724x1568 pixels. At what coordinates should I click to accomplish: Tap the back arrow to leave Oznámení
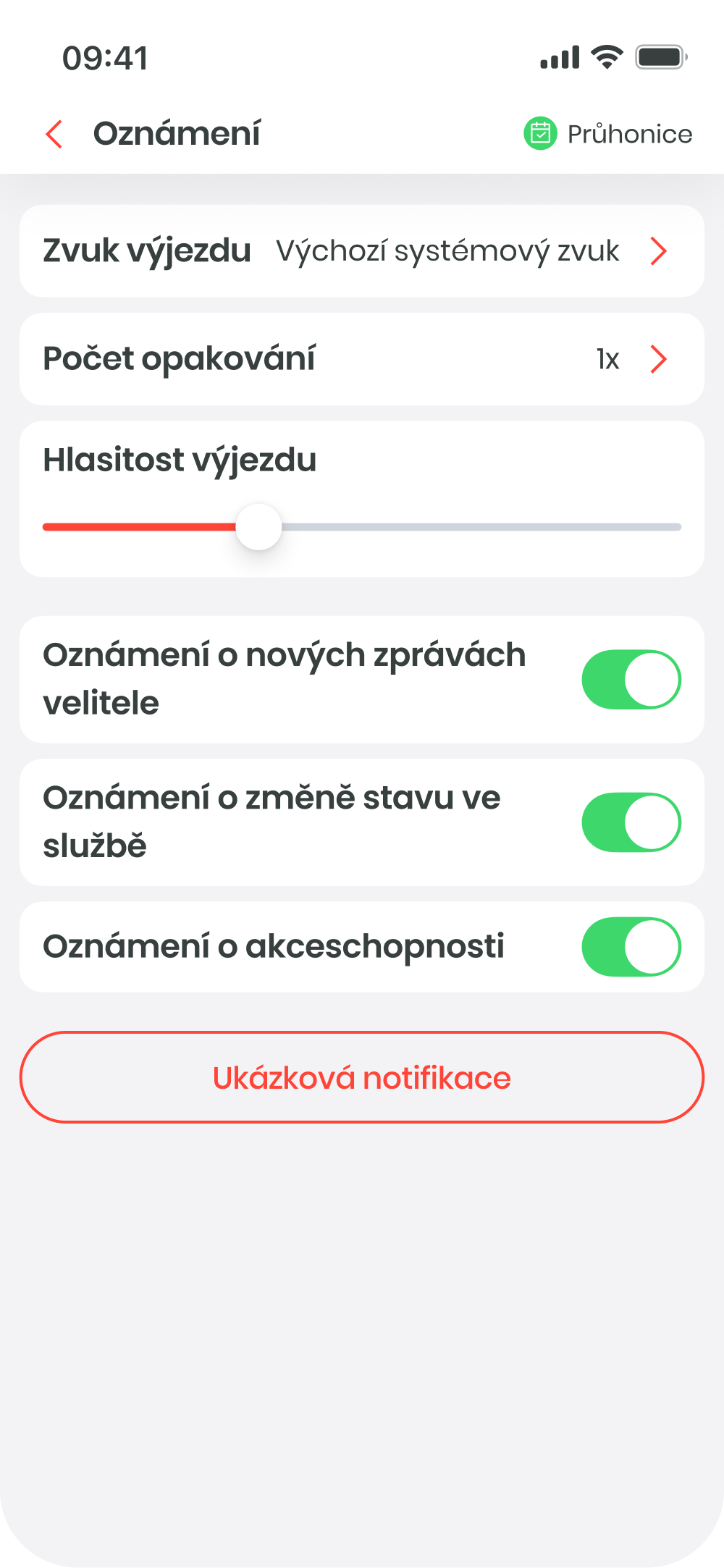click(x=54, y=134)
